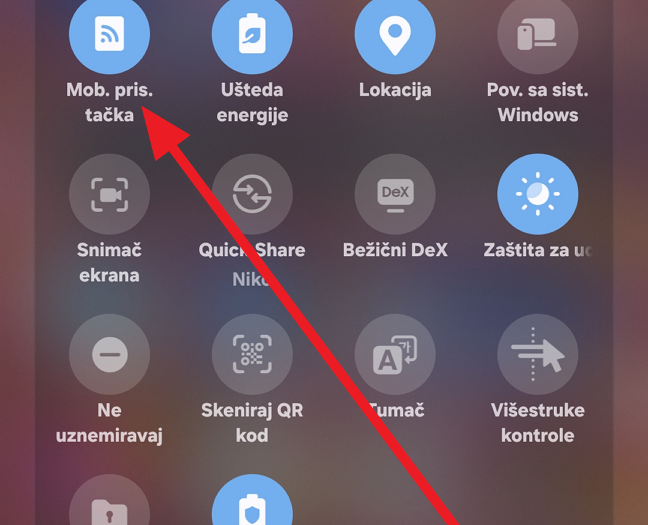Open Skeniraj QR kod scanner

(x=252, y=356)
